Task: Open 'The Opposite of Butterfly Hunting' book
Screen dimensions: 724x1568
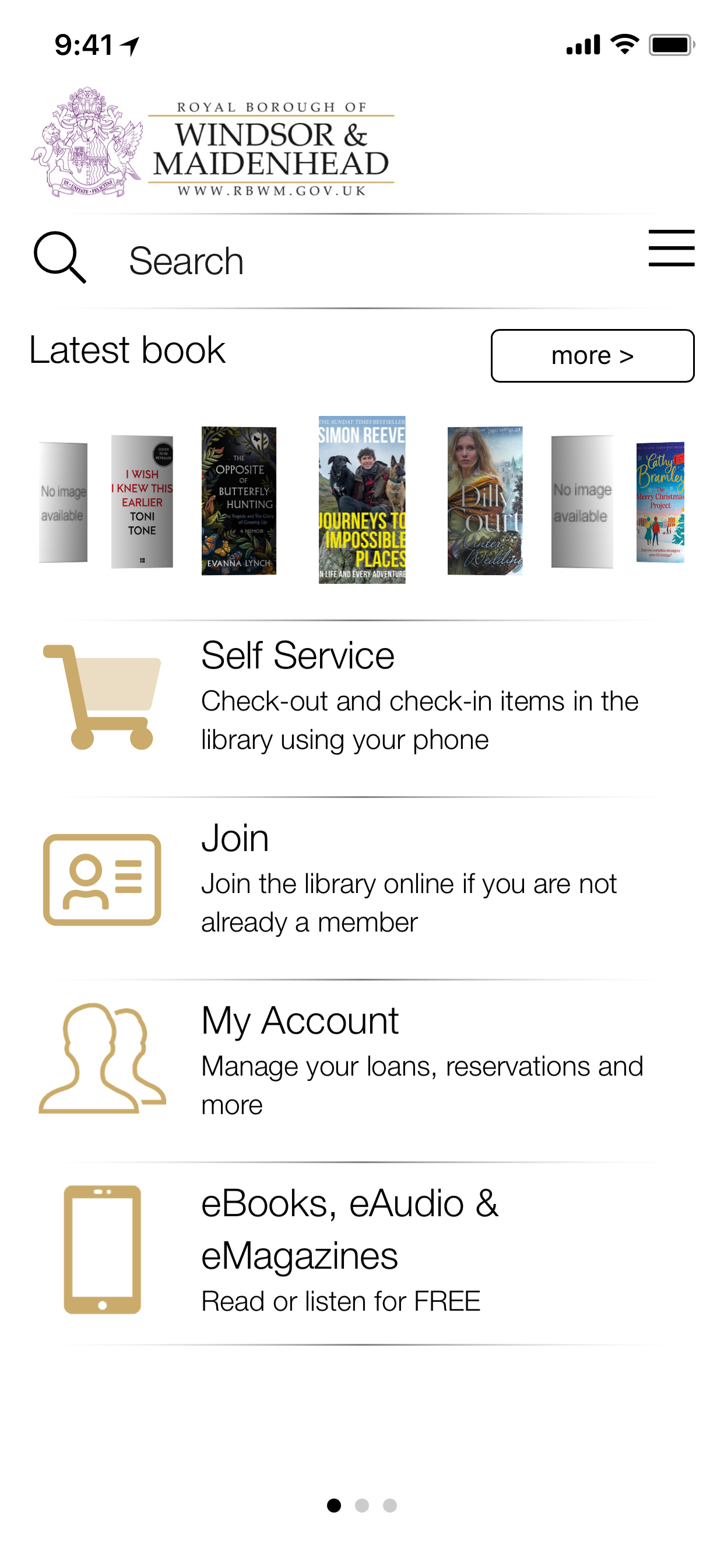Action: 238,501
